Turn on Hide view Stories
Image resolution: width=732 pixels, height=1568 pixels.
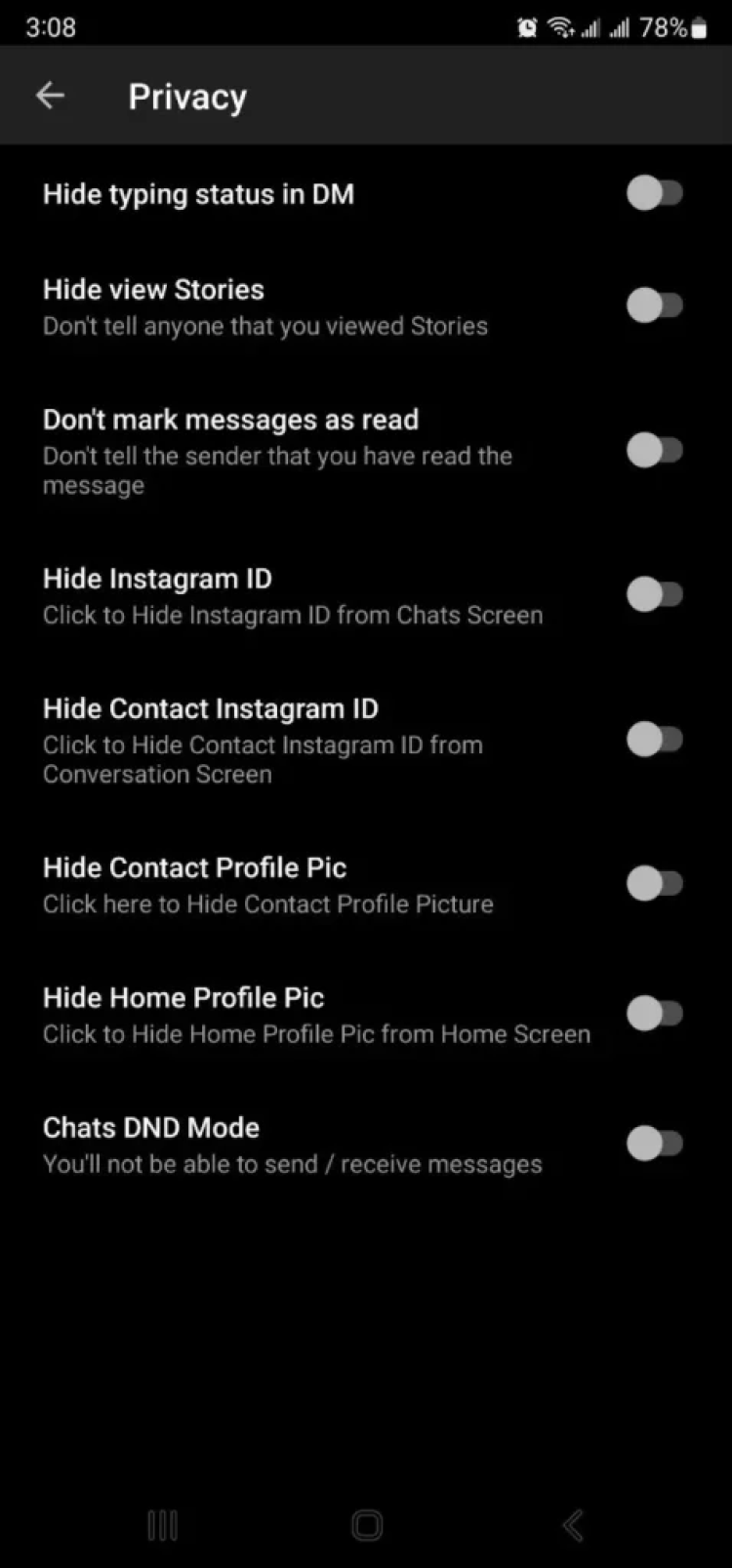(x=654, y=305)
